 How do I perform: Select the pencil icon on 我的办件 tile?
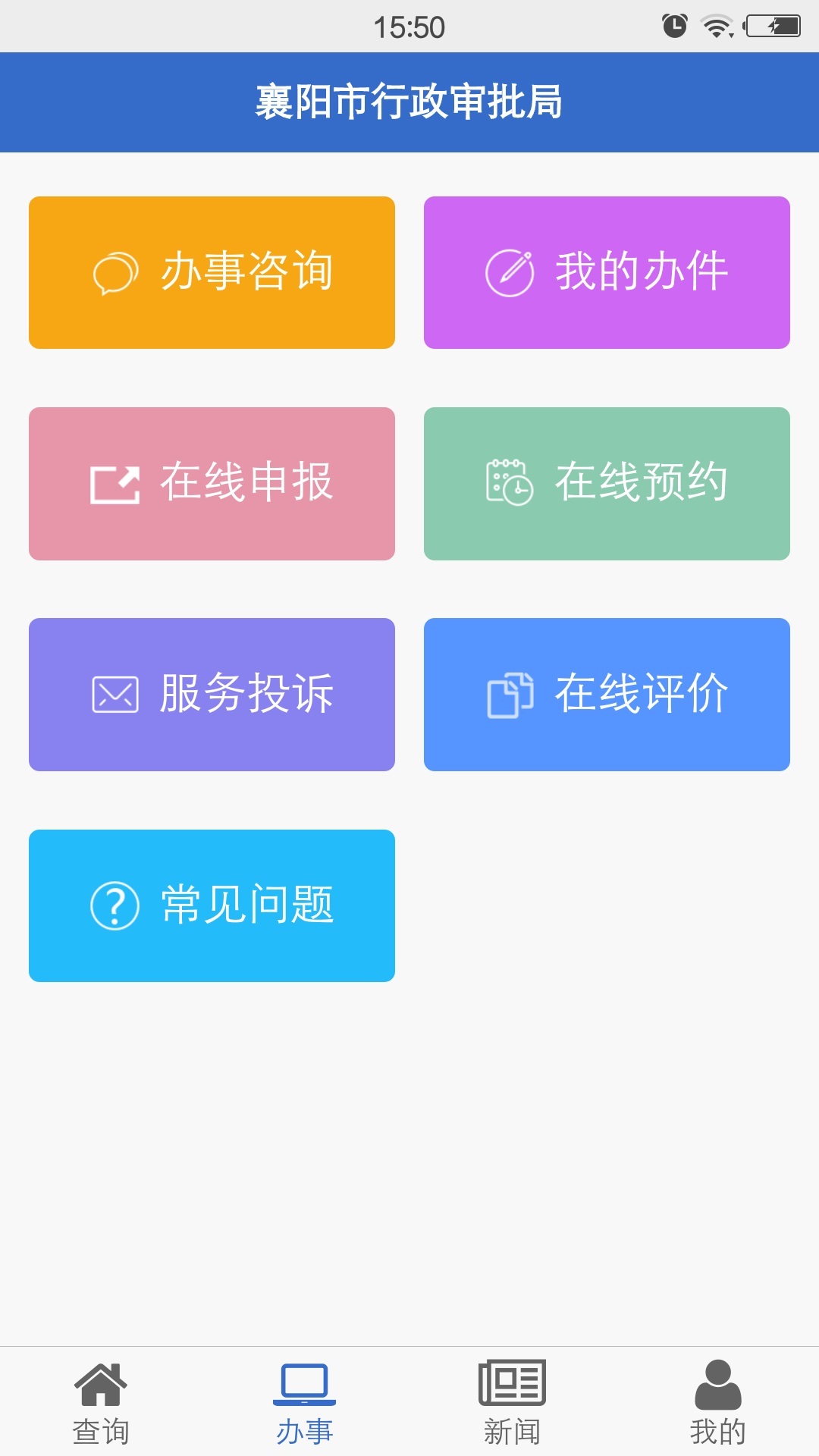(510, 273)
